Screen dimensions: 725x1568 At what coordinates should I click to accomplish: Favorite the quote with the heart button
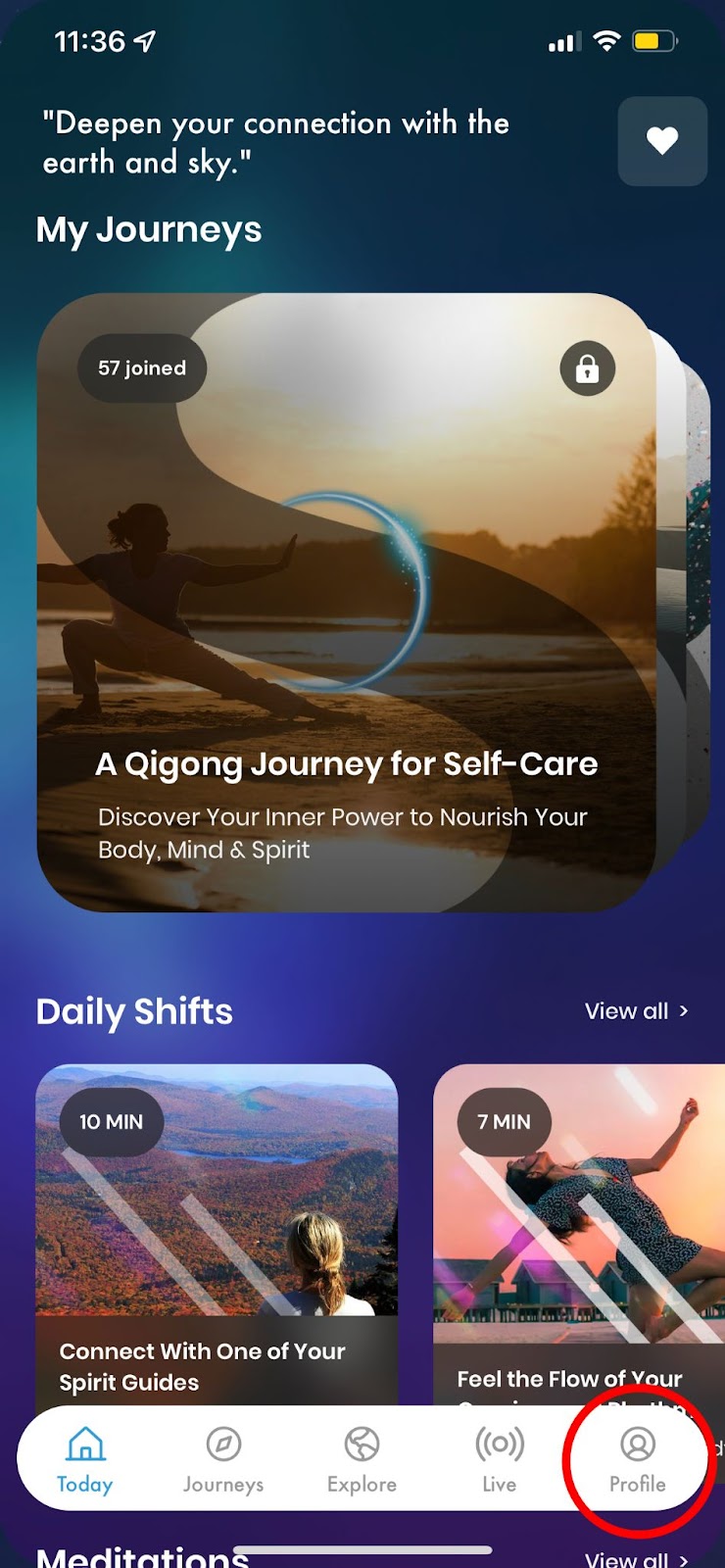click(662, 141)
